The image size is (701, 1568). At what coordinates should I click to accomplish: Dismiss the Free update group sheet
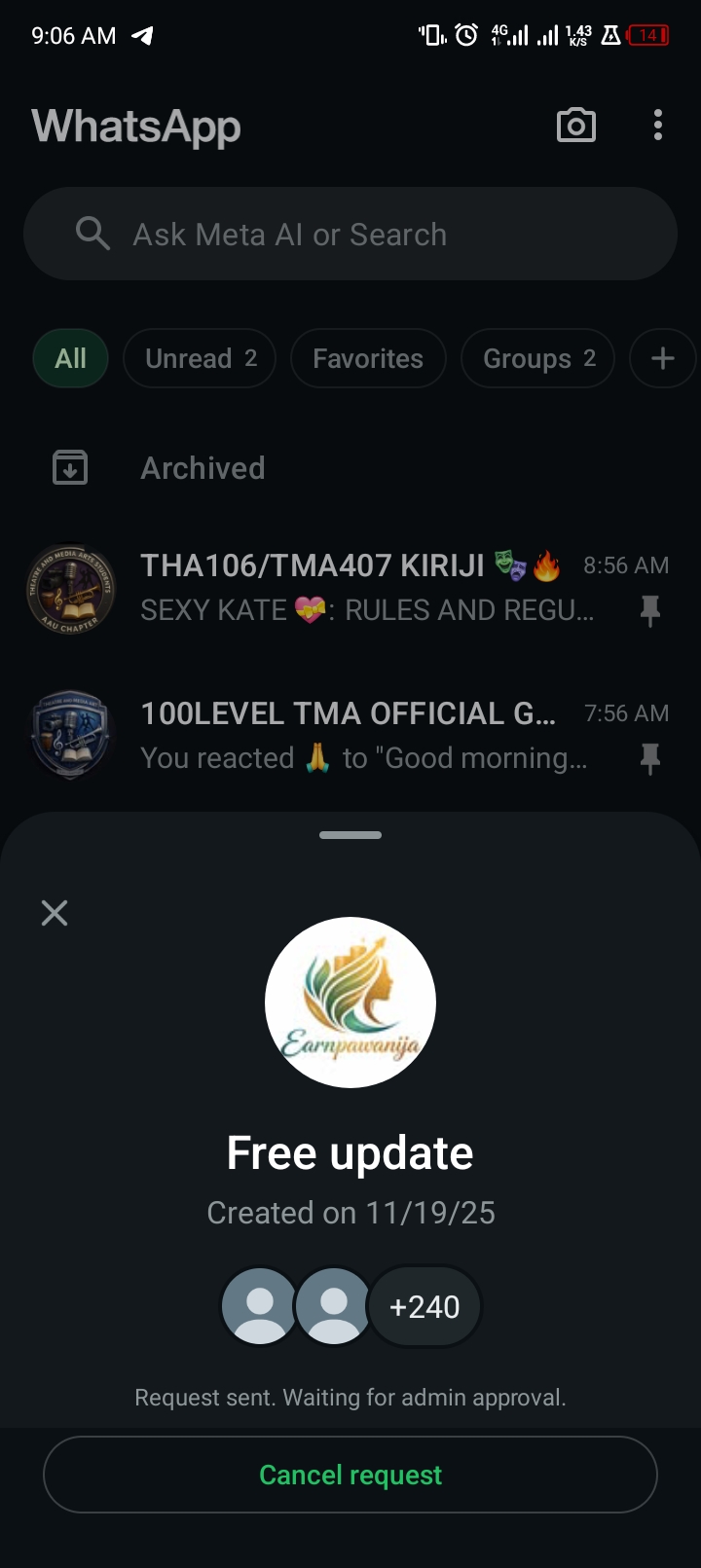click(x=55, y=912)
